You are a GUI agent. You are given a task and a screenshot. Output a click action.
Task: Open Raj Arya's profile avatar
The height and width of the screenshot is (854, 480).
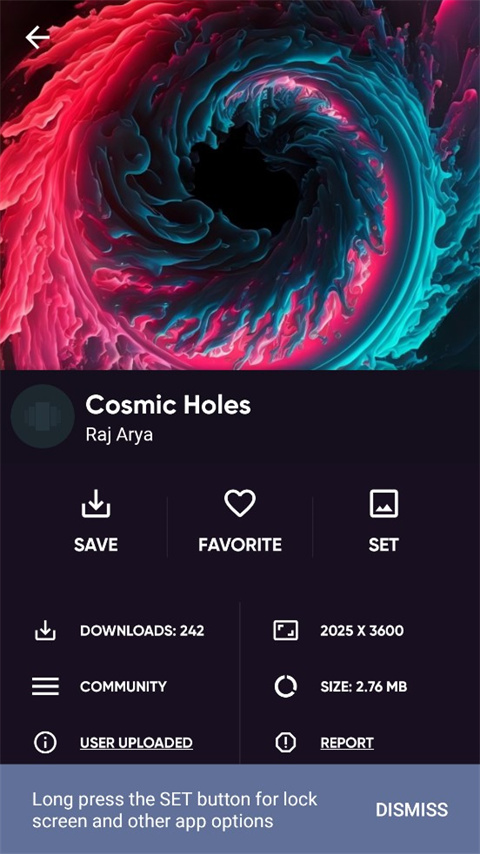point(42,417)
